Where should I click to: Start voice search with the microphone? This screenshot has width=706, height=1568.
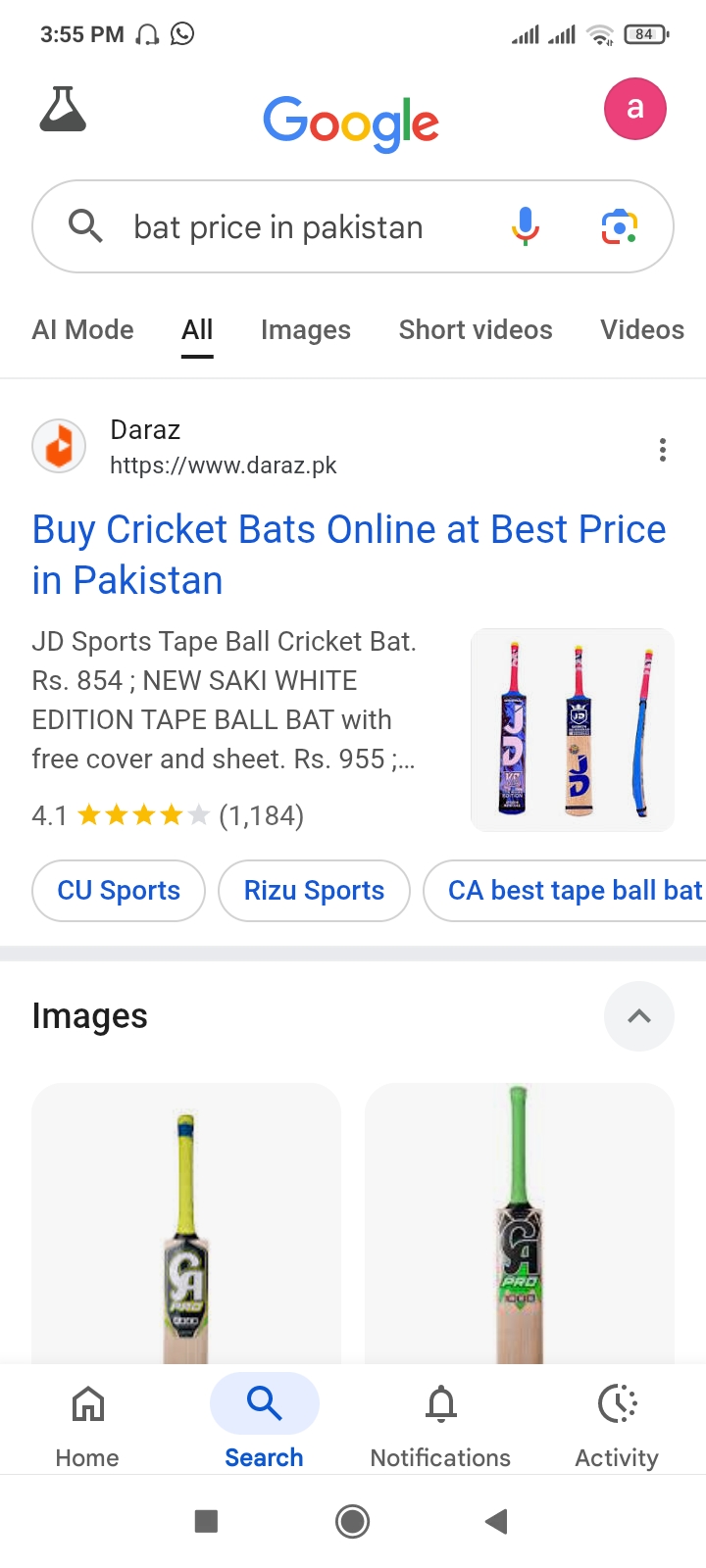[526, 226]
